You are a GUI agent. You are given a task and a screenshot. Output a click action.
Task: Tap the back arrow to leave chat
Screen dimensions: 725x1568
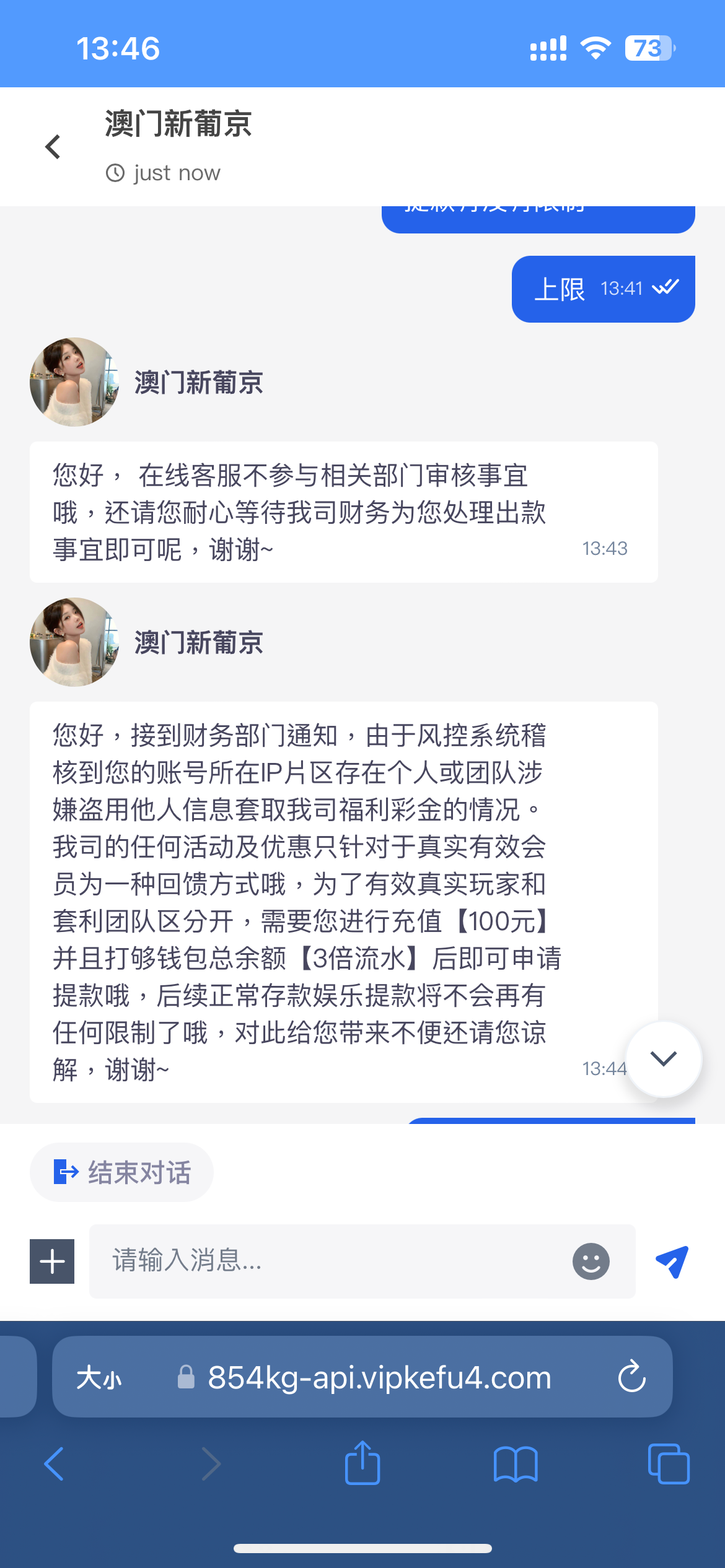pos(53,146)
